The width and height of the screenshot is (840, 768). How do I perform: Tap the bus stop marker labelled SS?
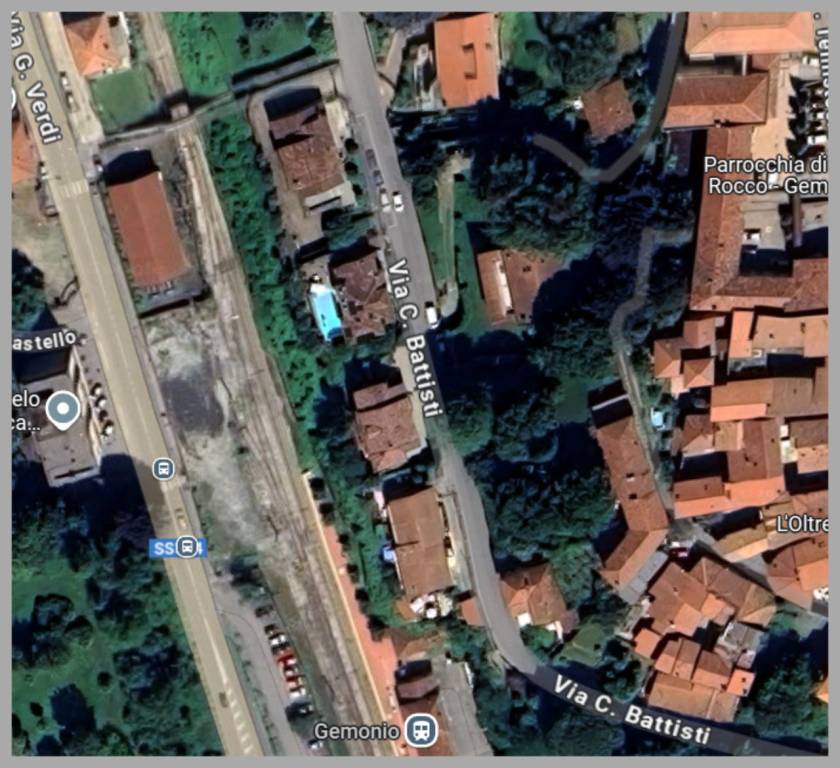coord(186,547)
